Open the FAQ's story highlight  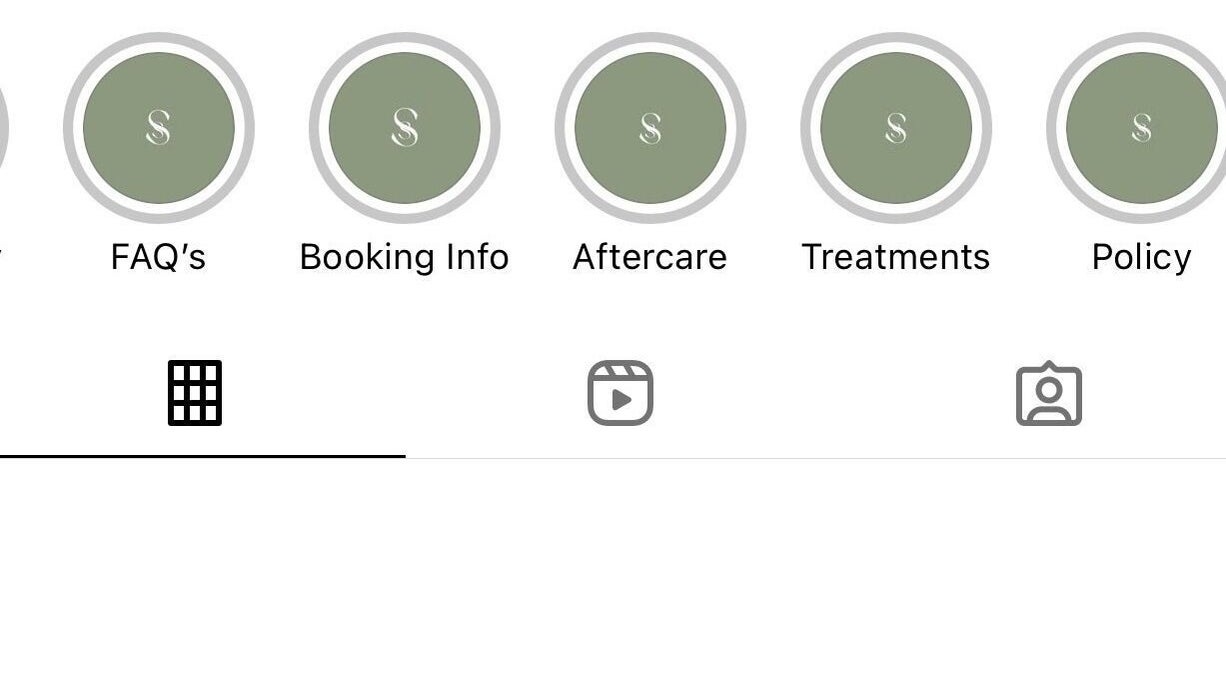coord(158,128)
